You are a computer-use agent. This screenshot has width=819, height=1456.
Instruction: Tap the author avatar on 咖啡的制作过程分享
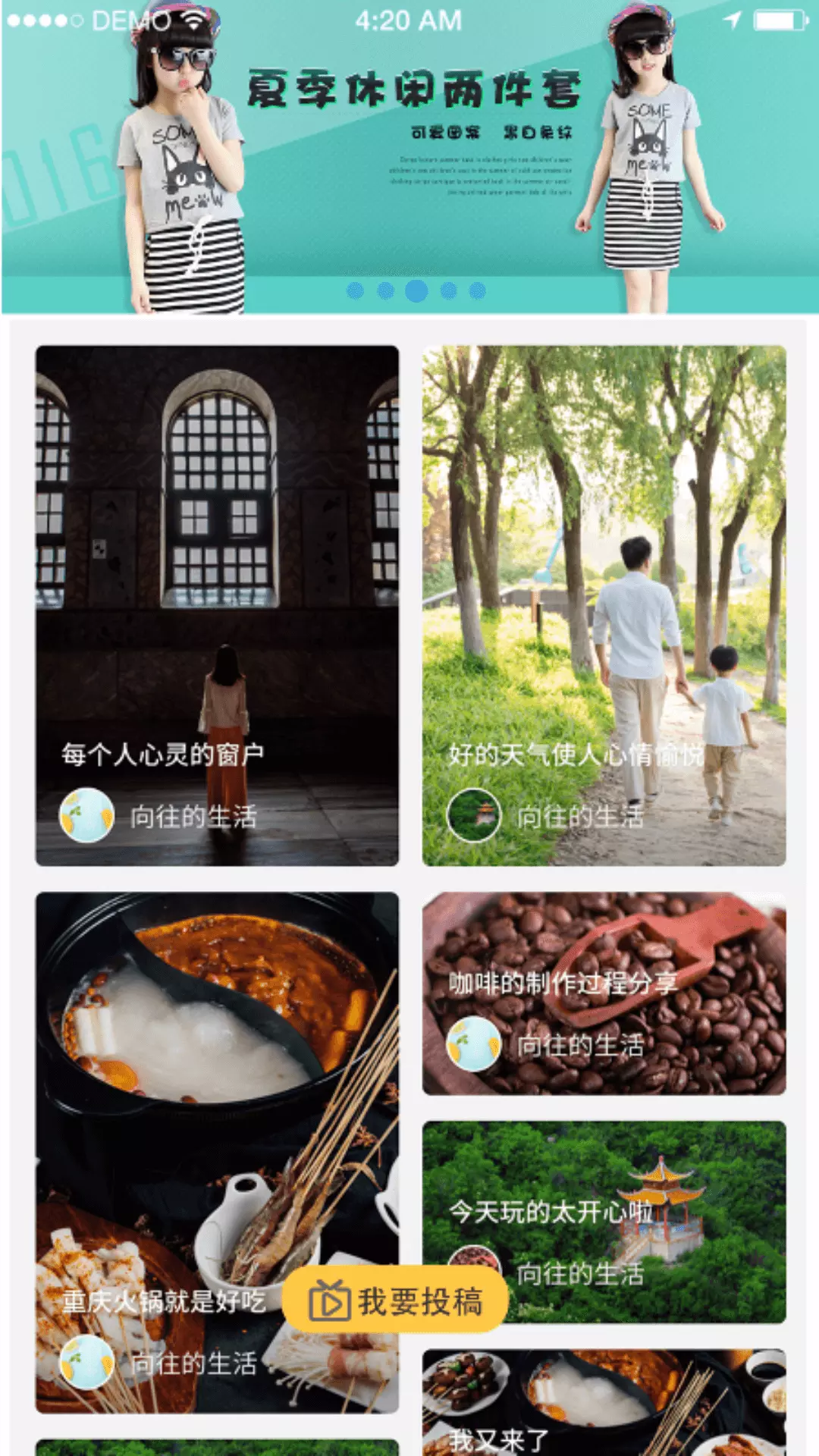tap(474, 1044)
